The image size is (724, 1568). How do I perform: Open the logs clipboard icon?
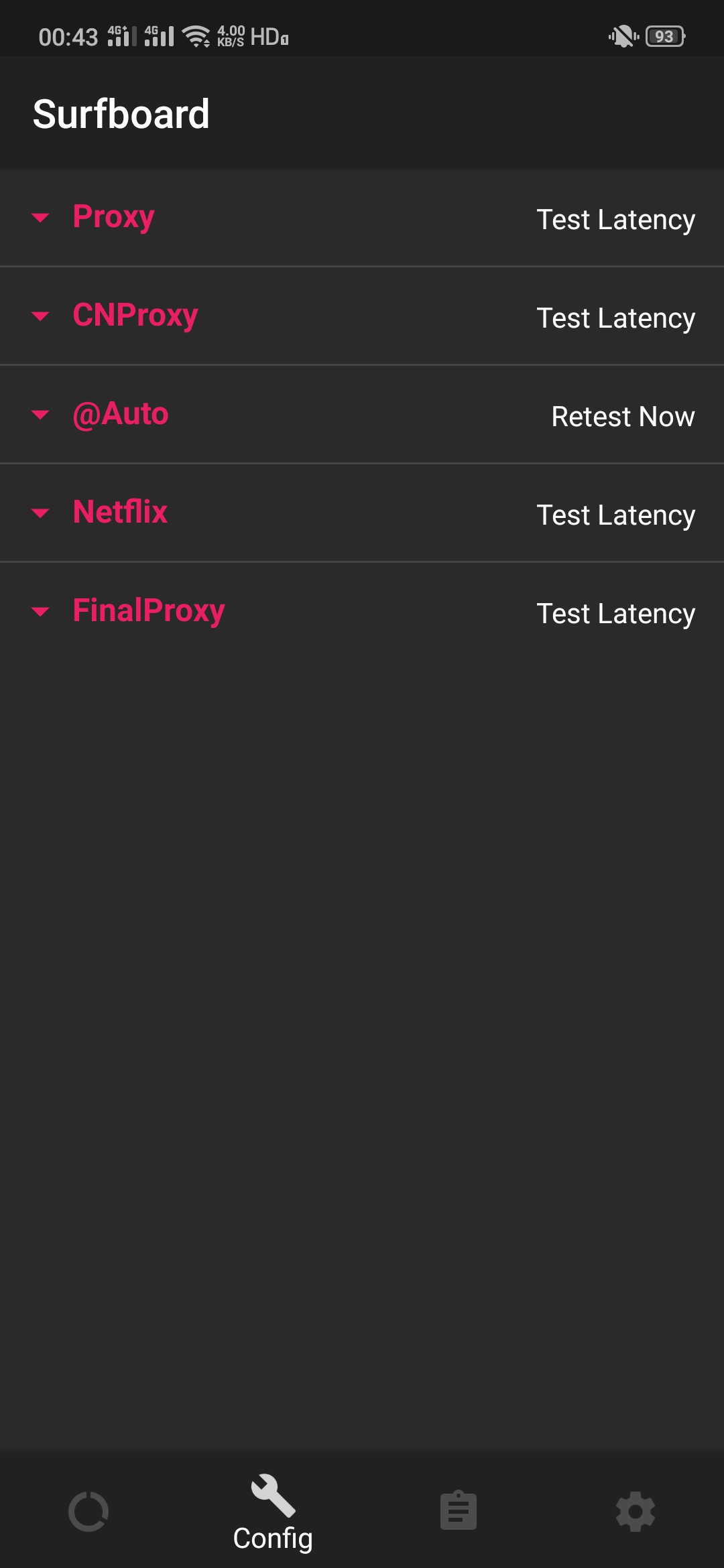coord(457,1511)
